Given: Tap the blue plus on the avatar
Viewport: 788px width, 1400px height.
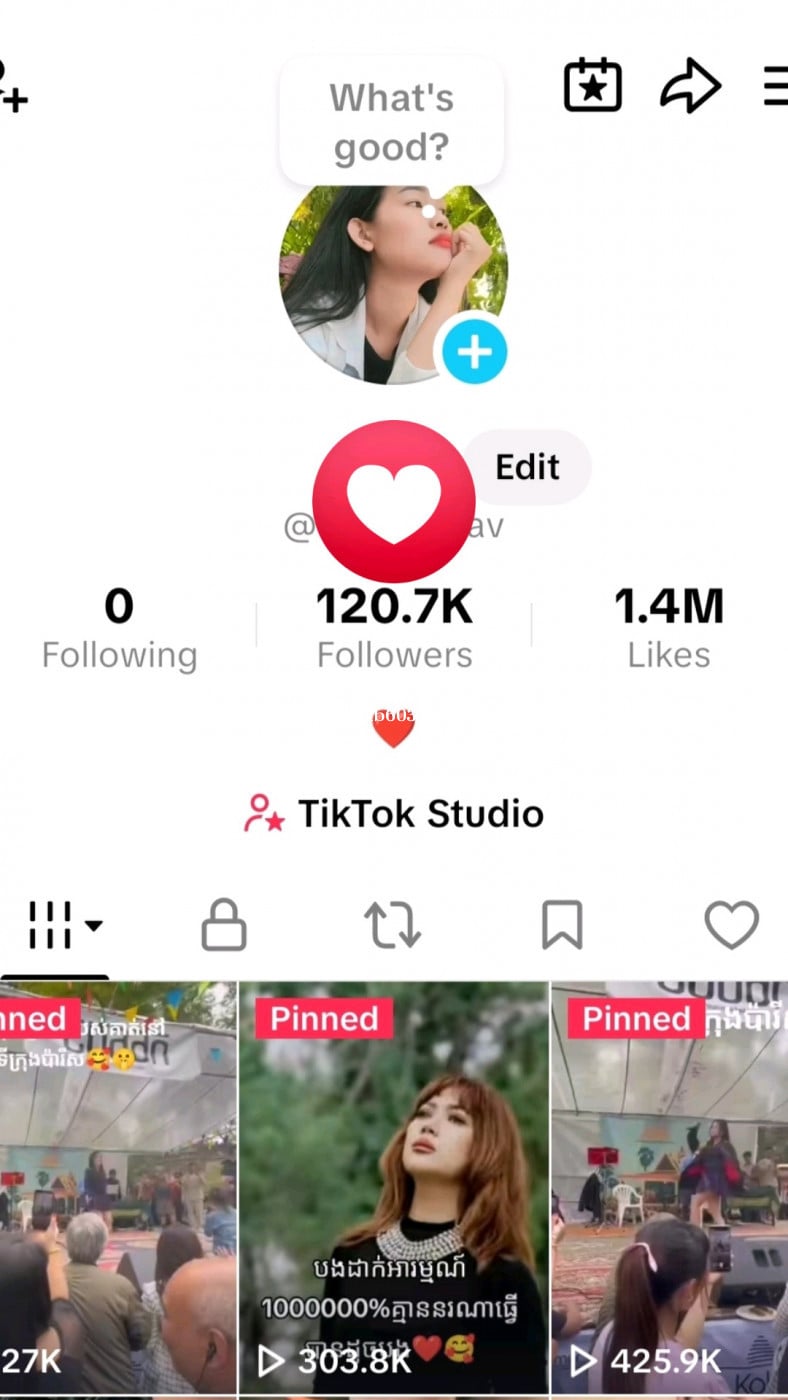Looking at the screenshot, I should (x=474, y=352).
